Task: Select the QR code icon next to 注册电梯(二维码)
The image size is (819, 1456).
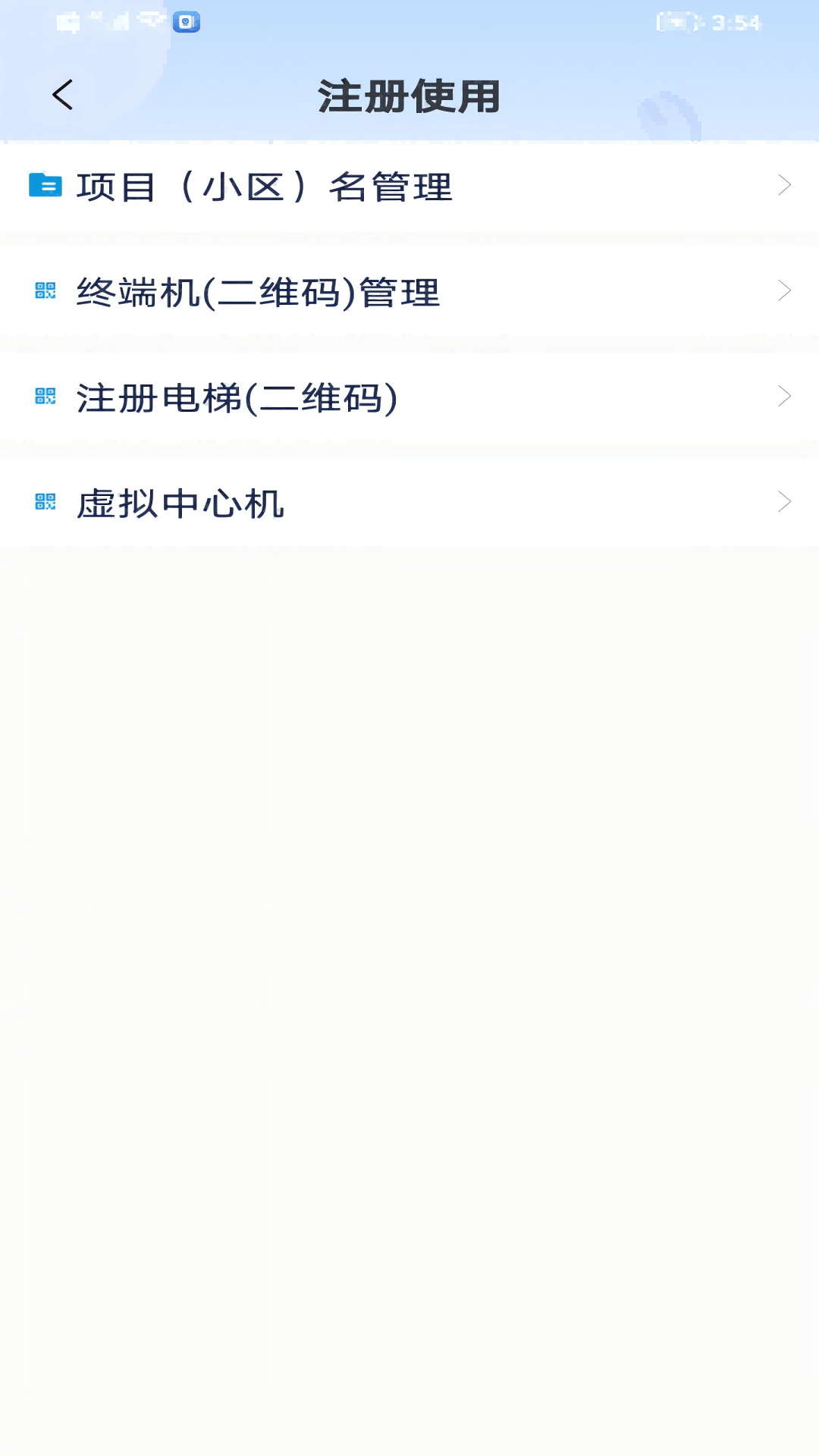Action: (x=45, y=396)
